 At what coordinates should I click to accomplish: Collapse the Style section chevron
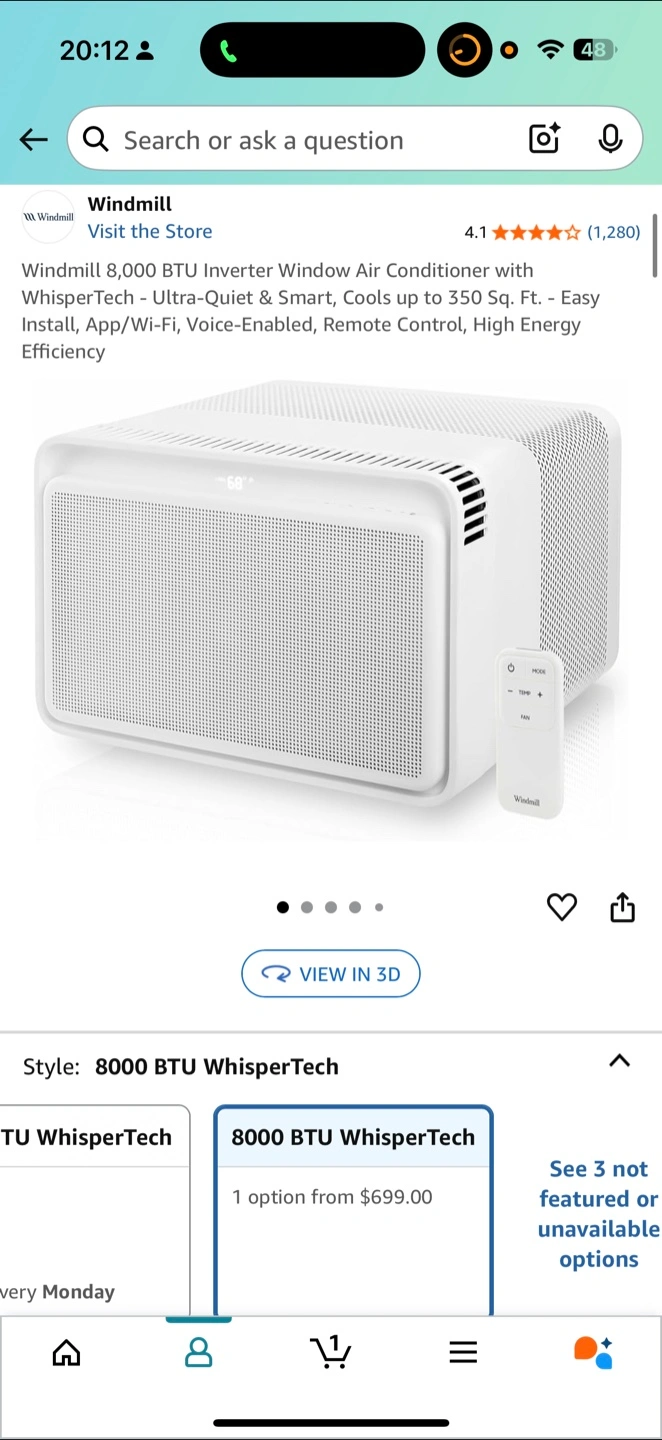coord(620,1061)
